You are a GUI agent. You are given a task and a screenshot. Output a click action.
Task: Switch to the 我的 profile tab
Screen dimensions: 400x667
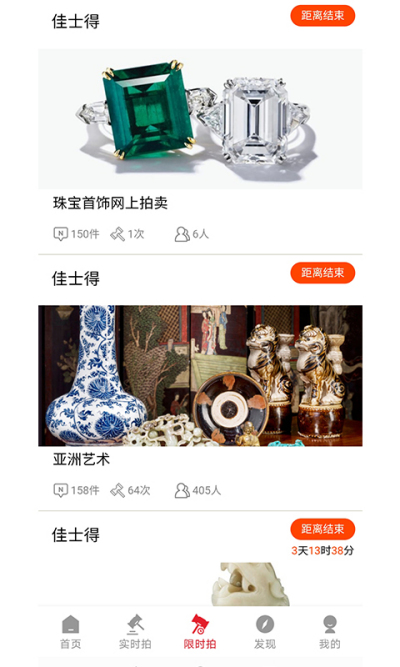pyautogui.click(x=330, y=632)
